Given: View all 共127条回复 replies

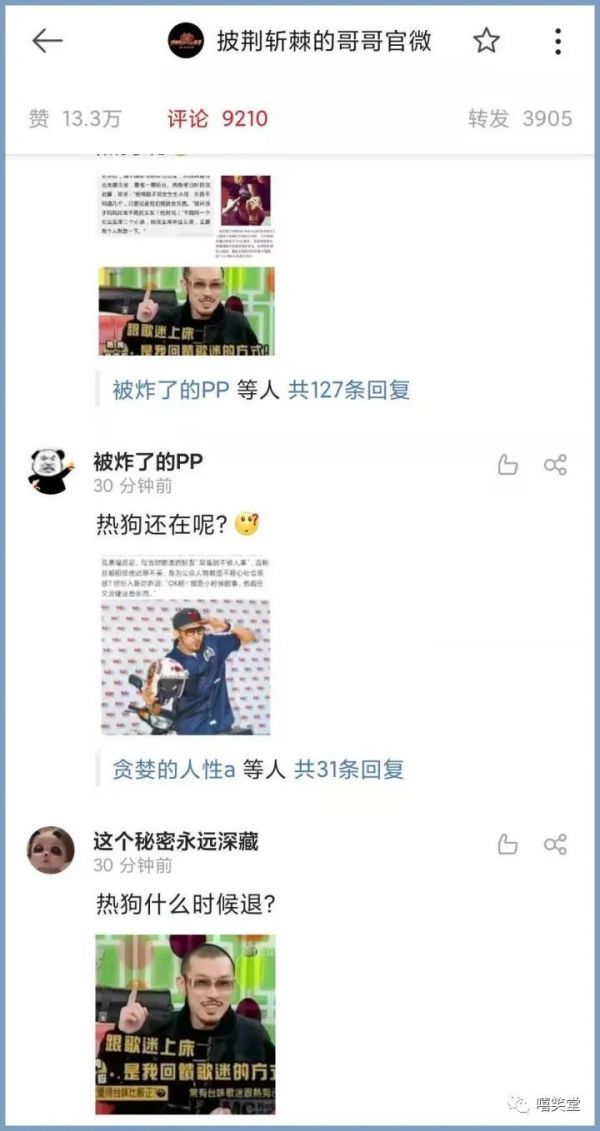Looking at the screenshot, I should click(x=349, y=390).
